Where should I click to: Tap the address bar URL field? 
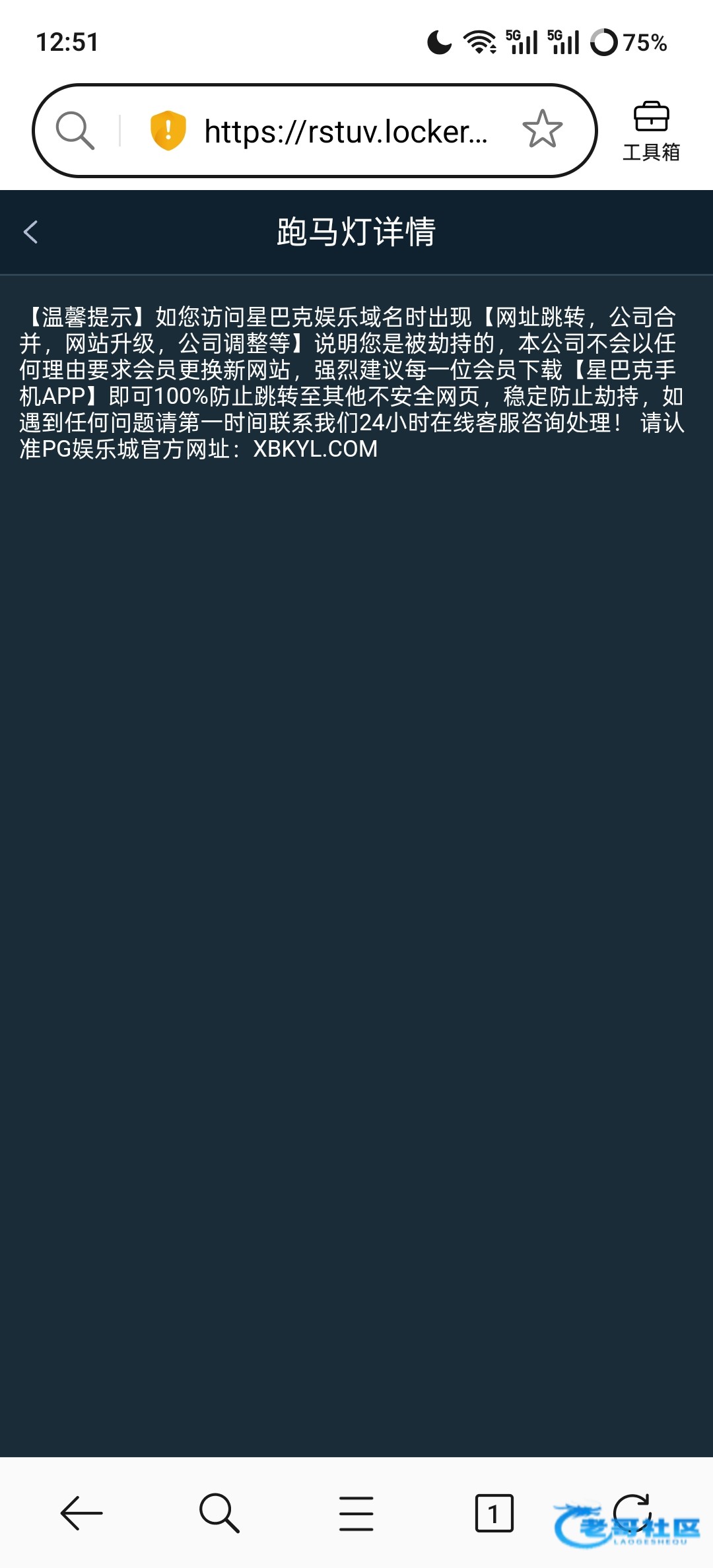click(x=346, y=131)
